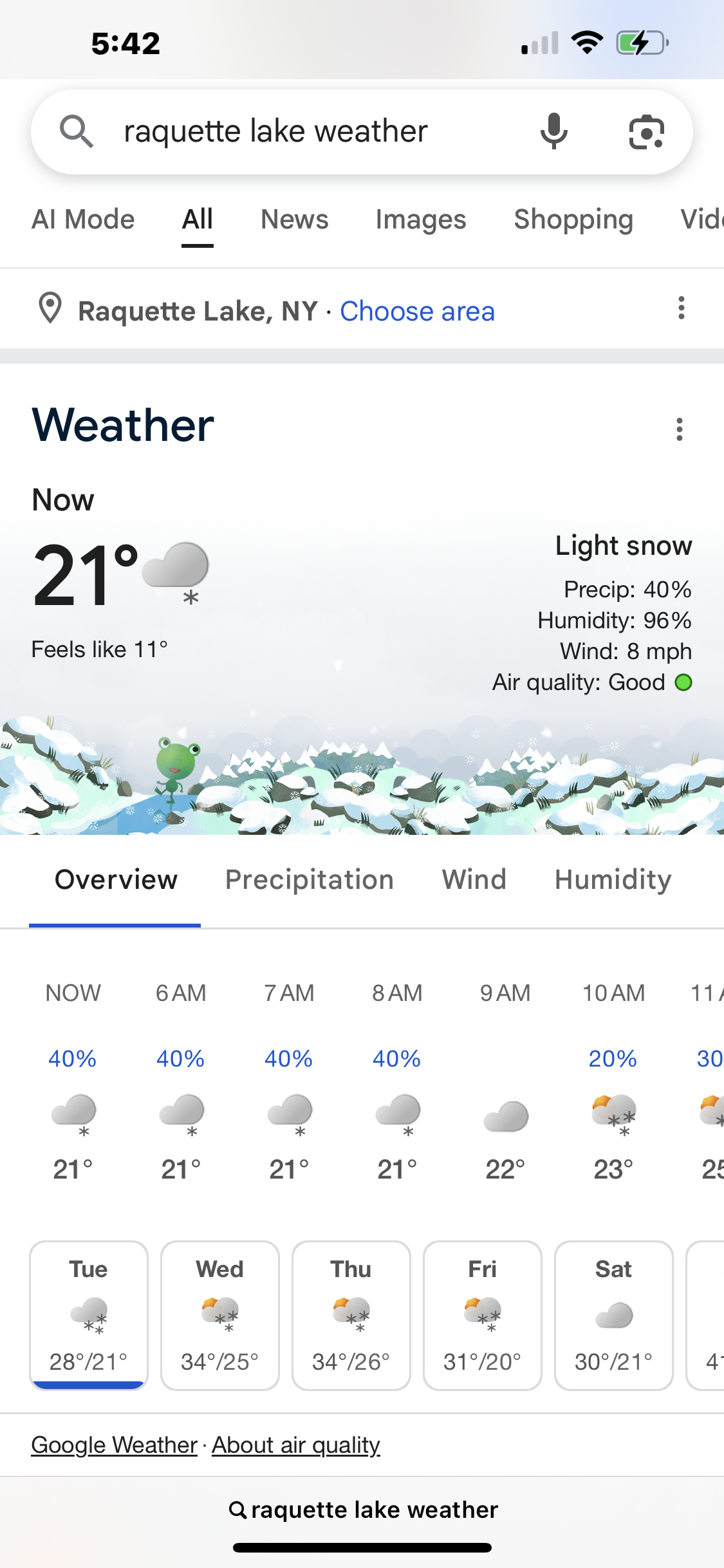The width and height of the screenshot is (724, 1568).
Task: Open the Shopping results tab
Action: coord(573,219)
